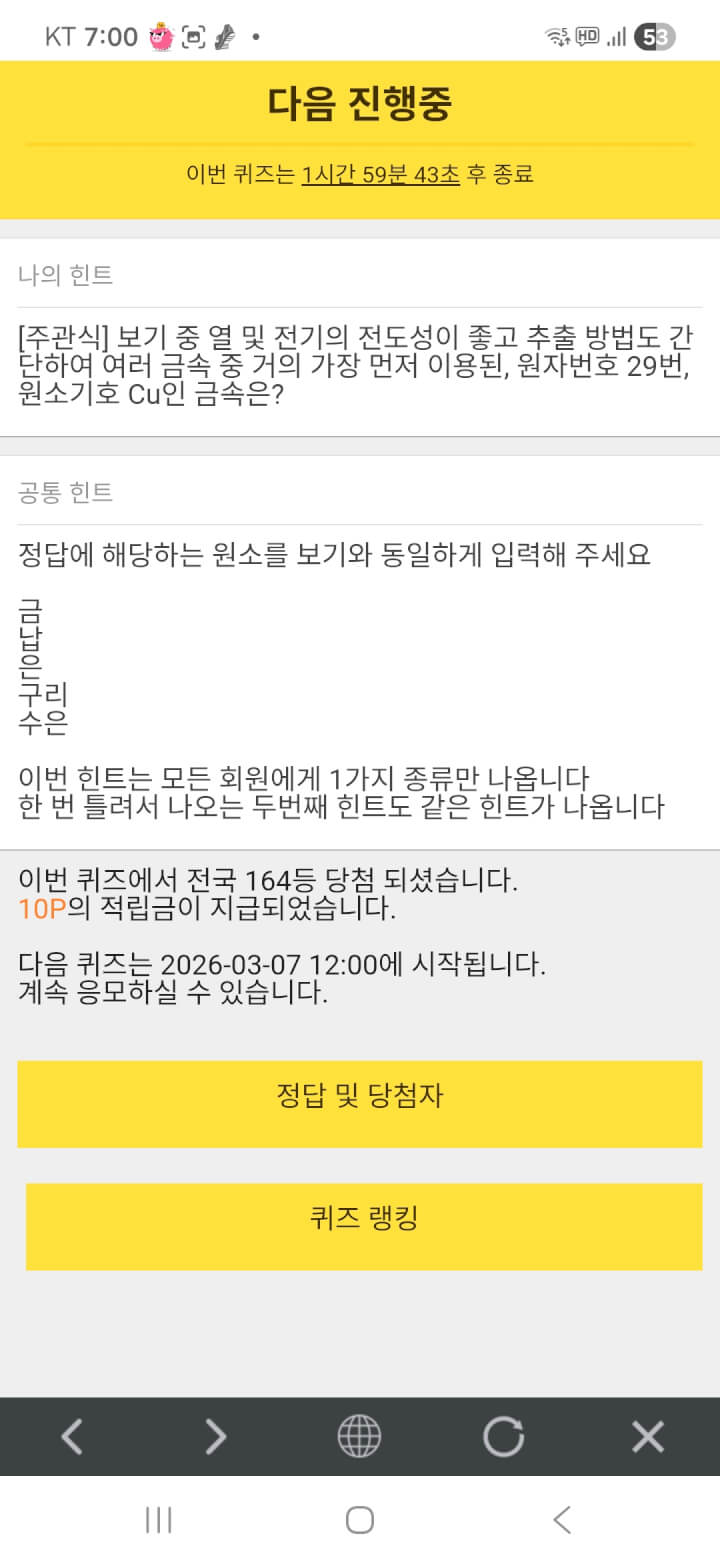
Task: Go to the device home screen
Action: pos(359,1520)
